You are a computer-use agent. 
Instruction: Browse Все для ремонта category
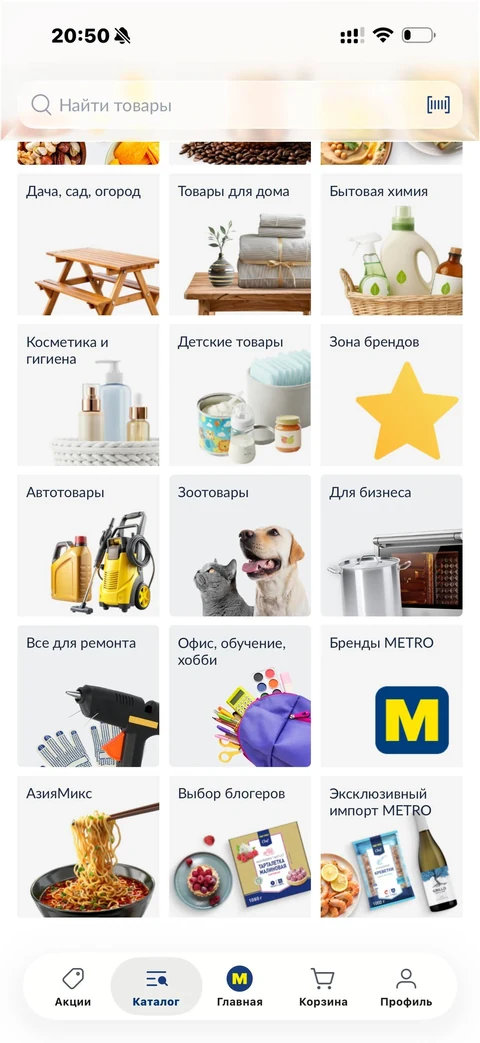[88, 696]
